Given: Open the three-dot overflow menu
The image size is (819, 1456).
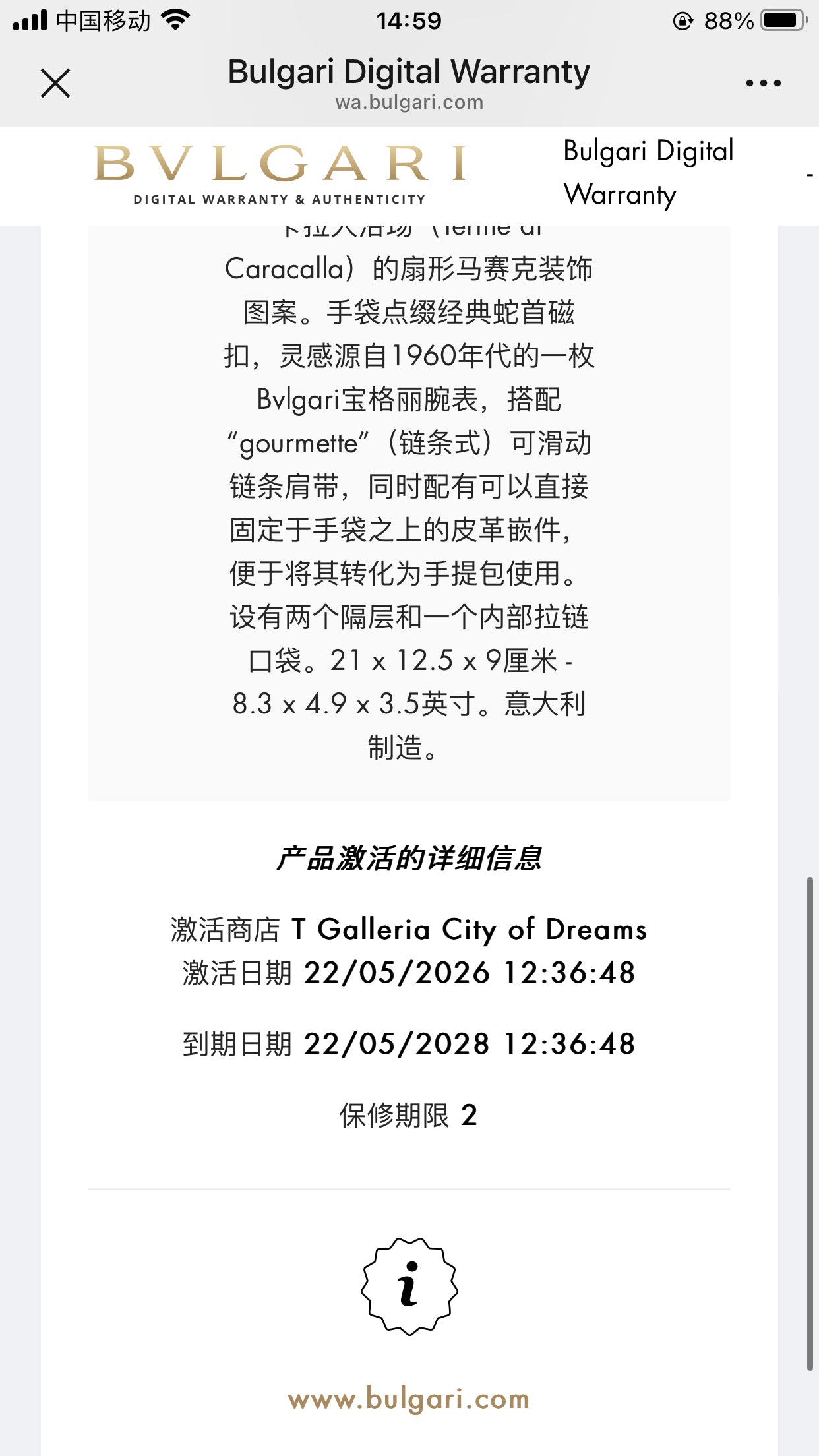Looking at the screenshot, I should (763, 83).
